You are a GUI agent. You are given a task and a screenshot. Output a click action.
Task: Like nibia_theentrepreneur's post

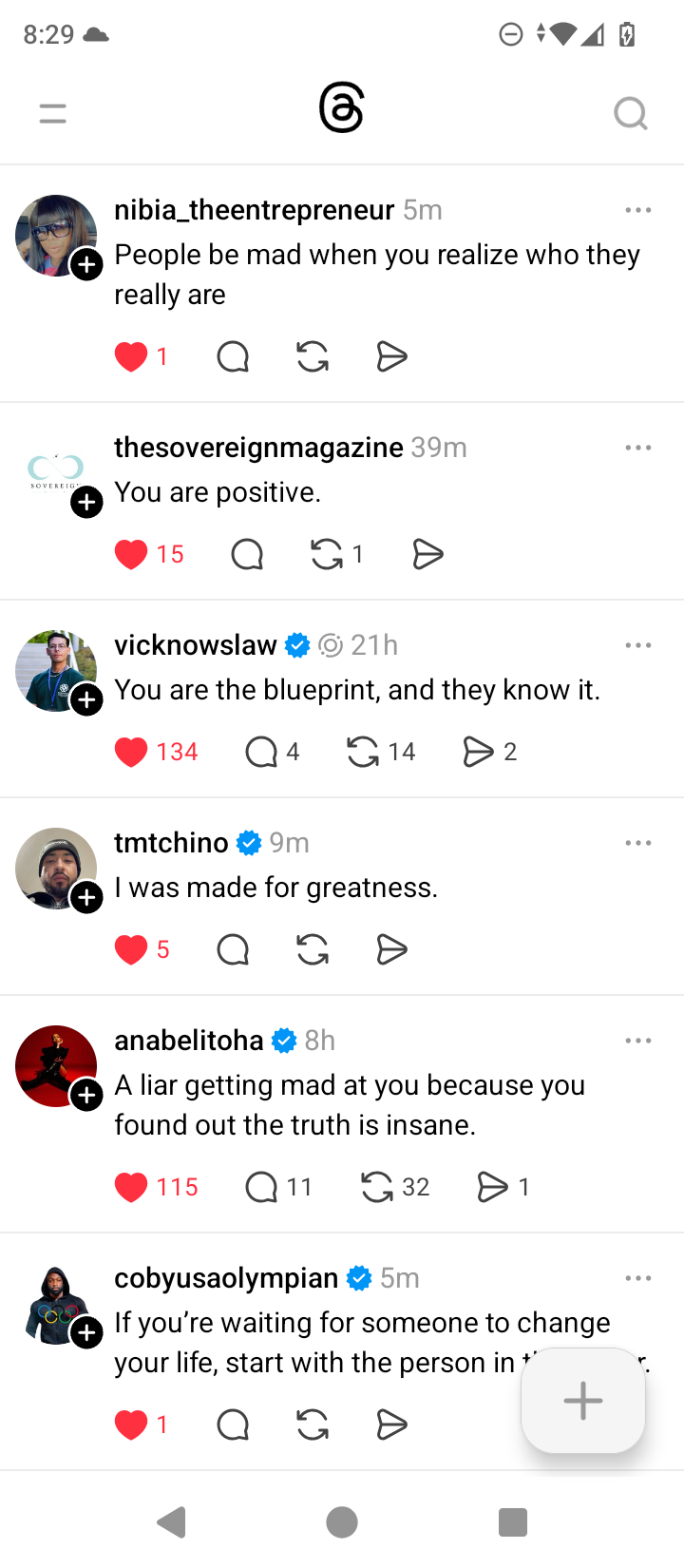(x=131, y=357)
